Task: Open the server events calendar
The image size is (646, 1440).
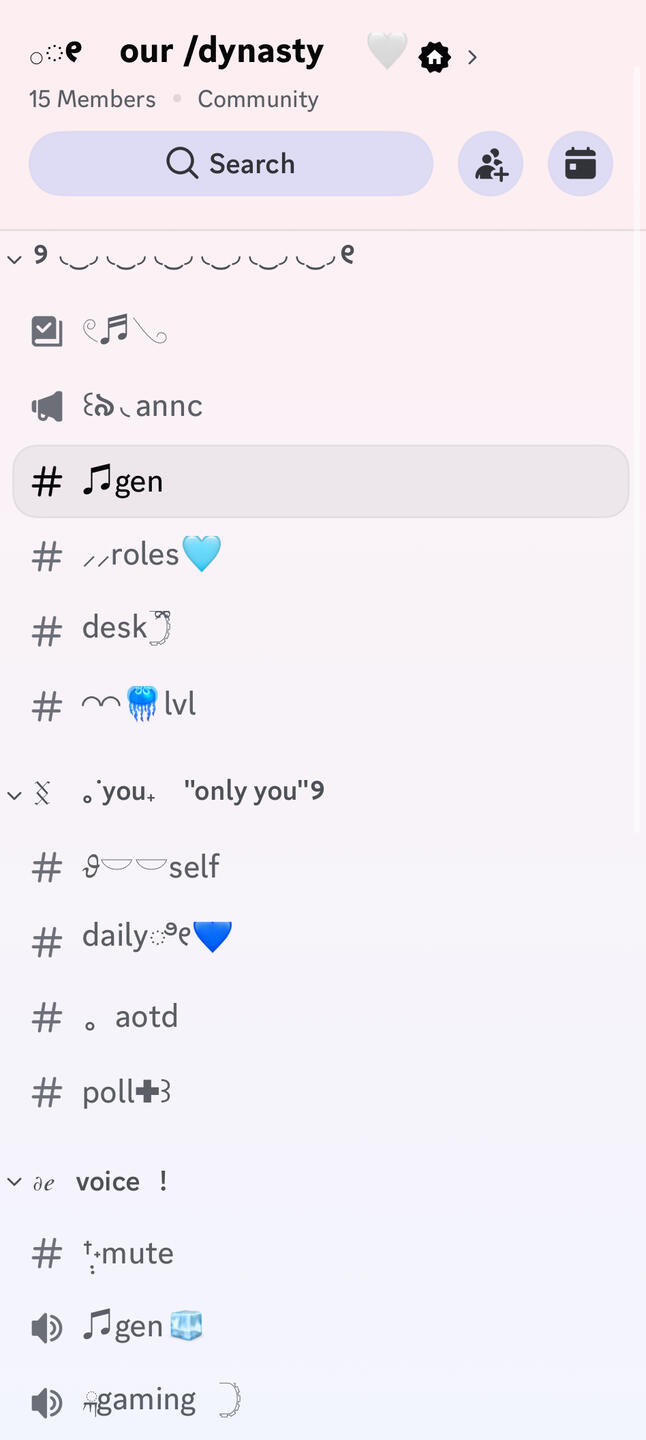Action: click(x=580, y=163)
